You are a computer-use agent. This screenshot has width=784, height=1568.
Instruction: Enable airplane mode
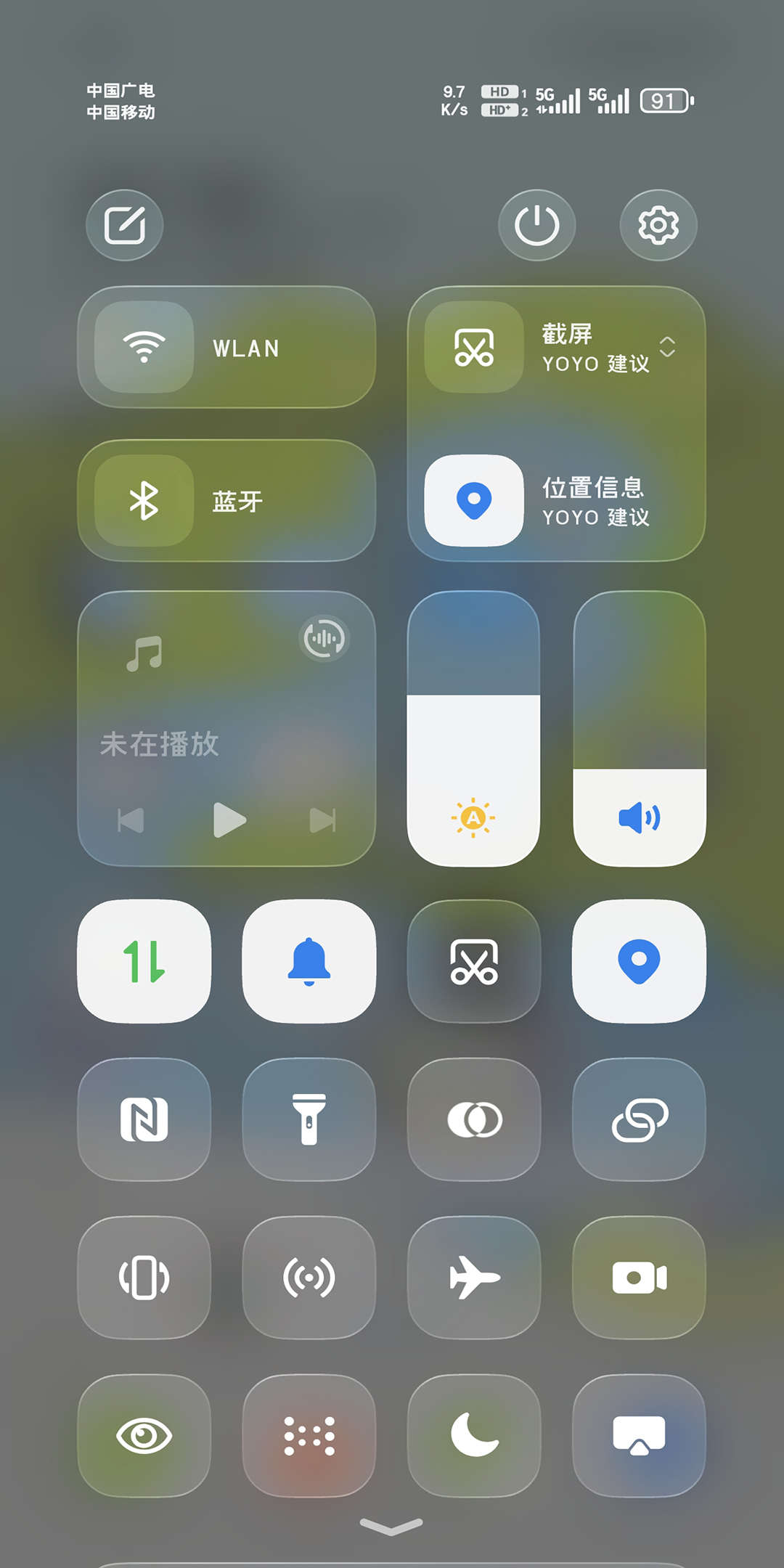click(x=474, y=1278)
